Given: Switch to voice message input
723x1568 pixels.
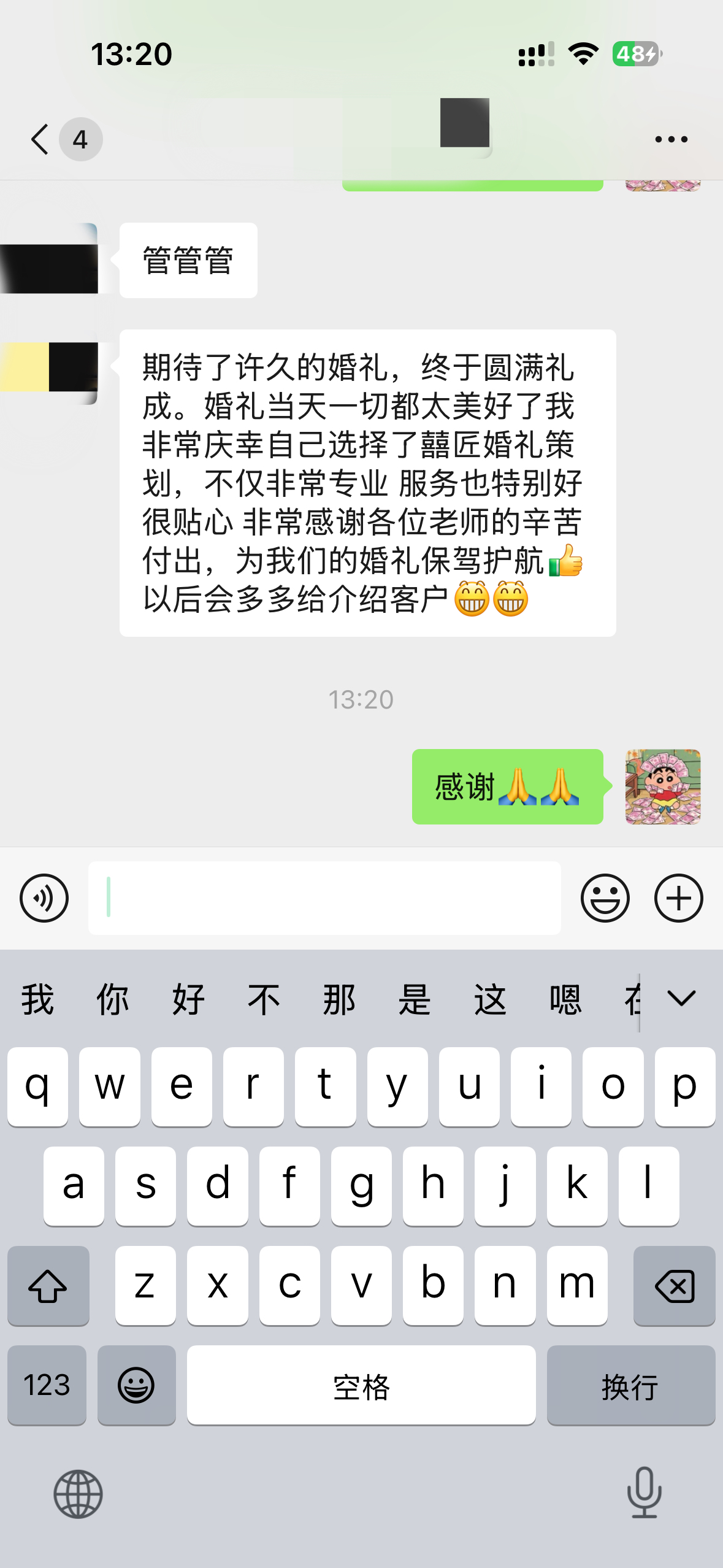Looking at the screenshot, I should [44, 898].
